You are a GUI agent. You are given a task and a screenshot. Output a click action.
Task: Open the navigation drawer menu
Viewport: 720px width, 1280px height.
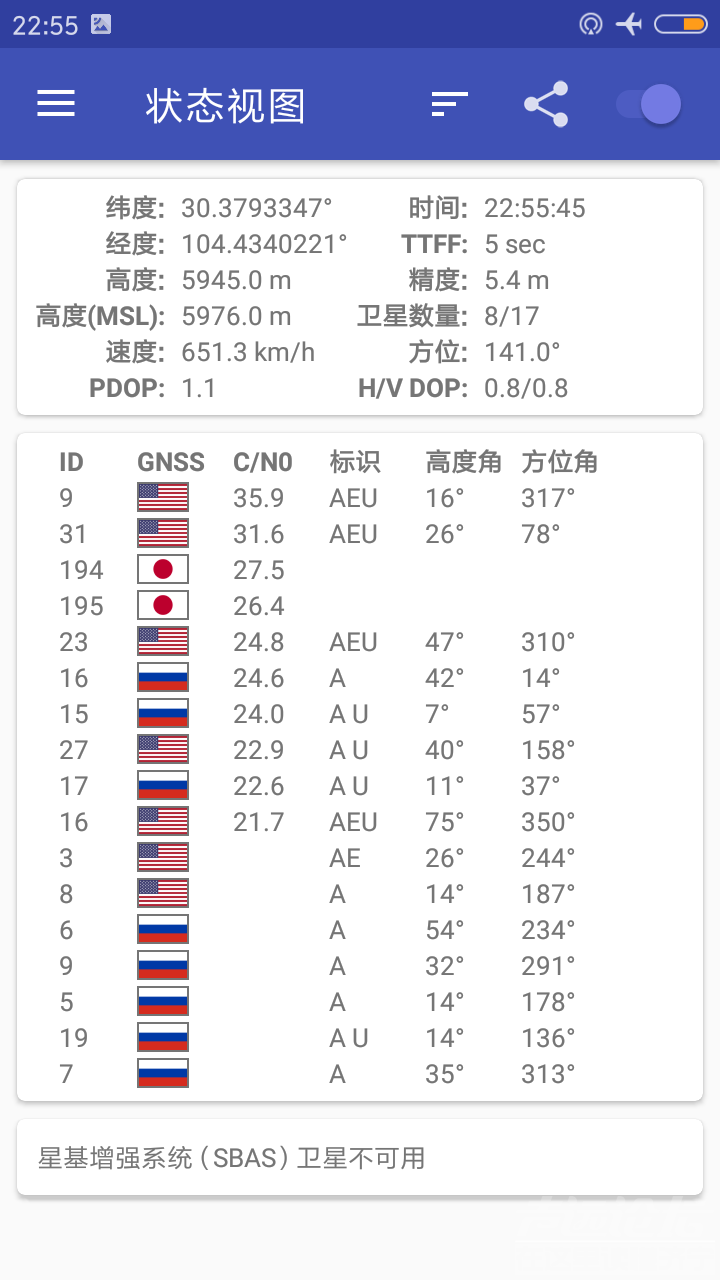56,104
